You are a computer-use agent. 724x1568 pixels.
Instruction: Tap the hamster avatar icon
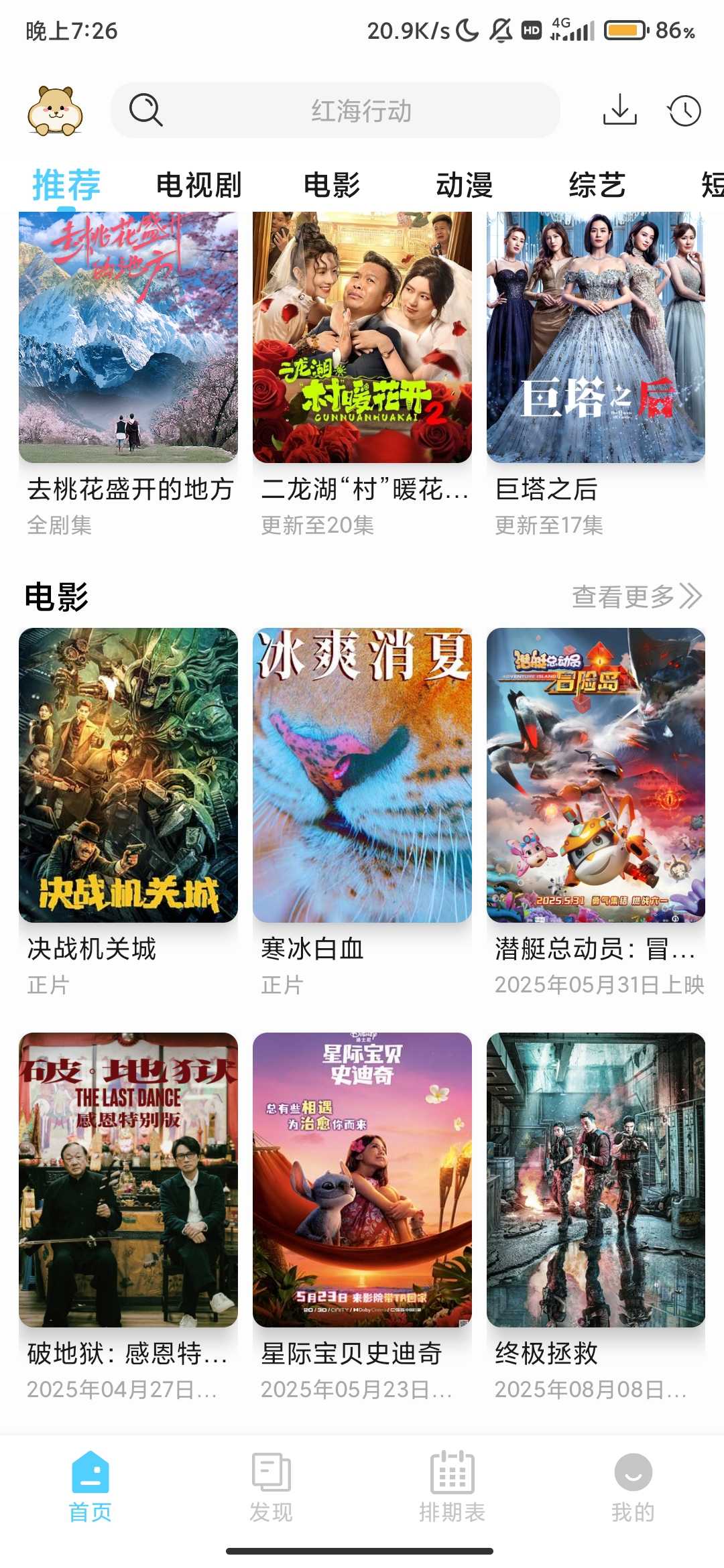point(55,111)
